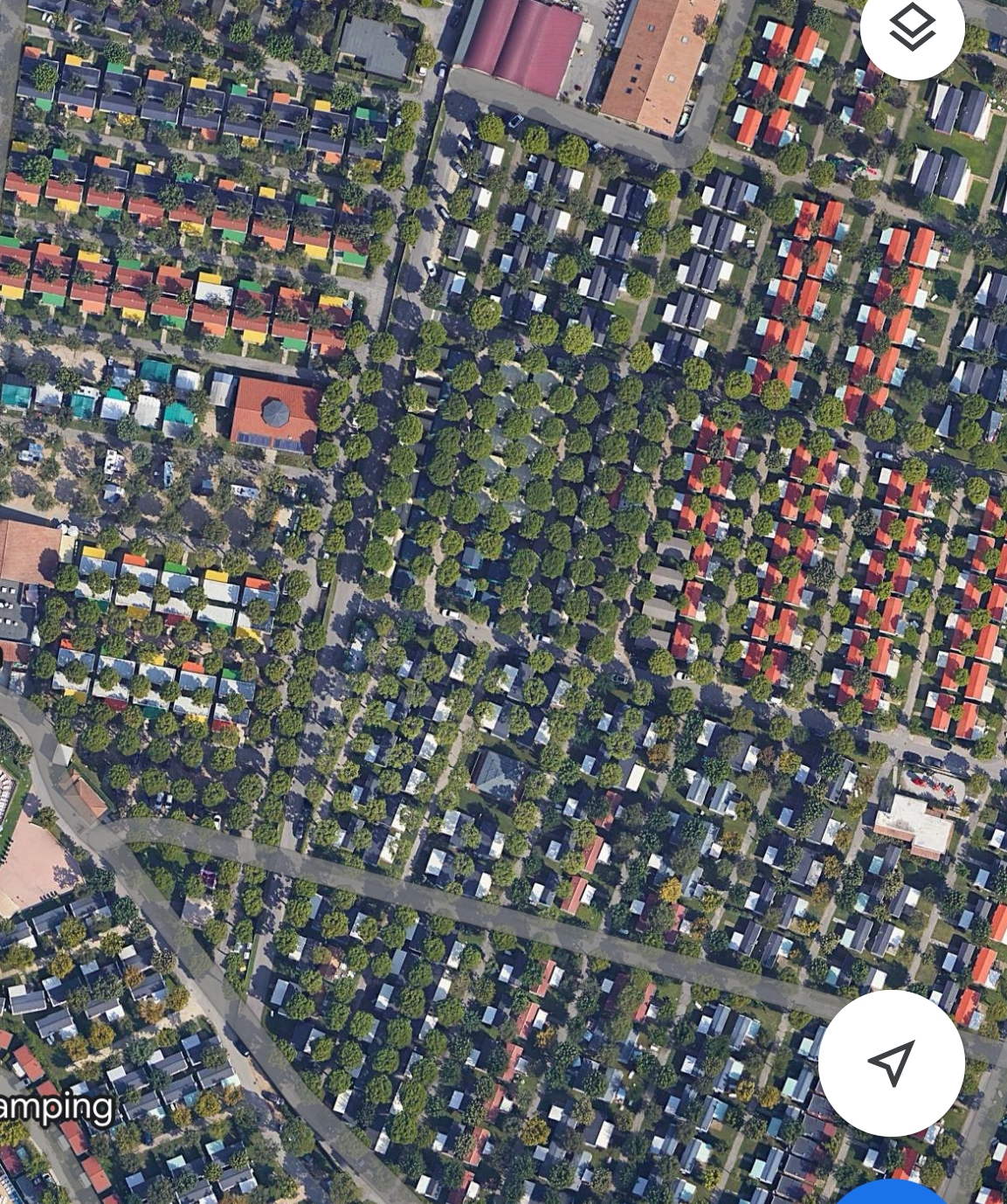Center map on my location

891,1062
